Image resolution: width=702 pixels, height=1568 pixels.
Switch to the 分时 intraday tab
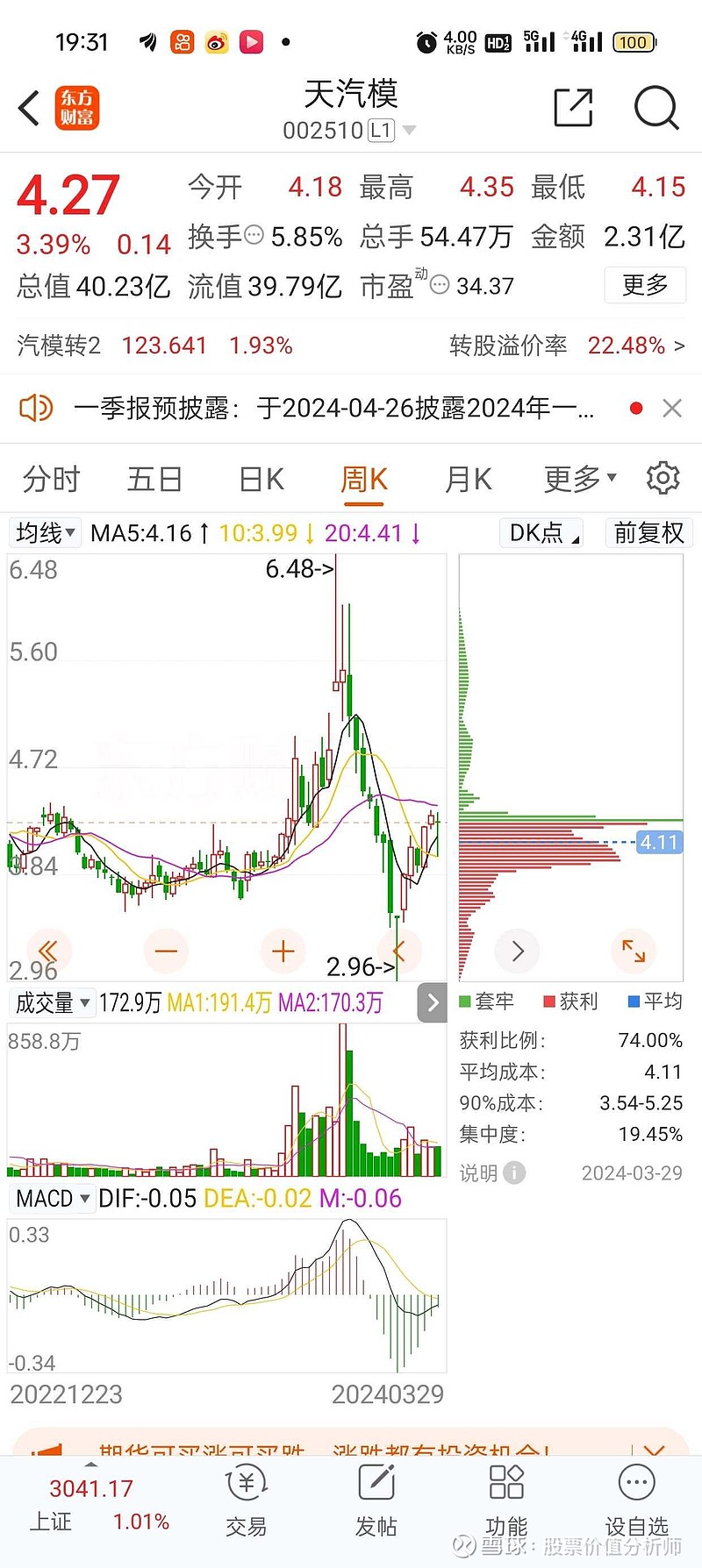point(51,479)
